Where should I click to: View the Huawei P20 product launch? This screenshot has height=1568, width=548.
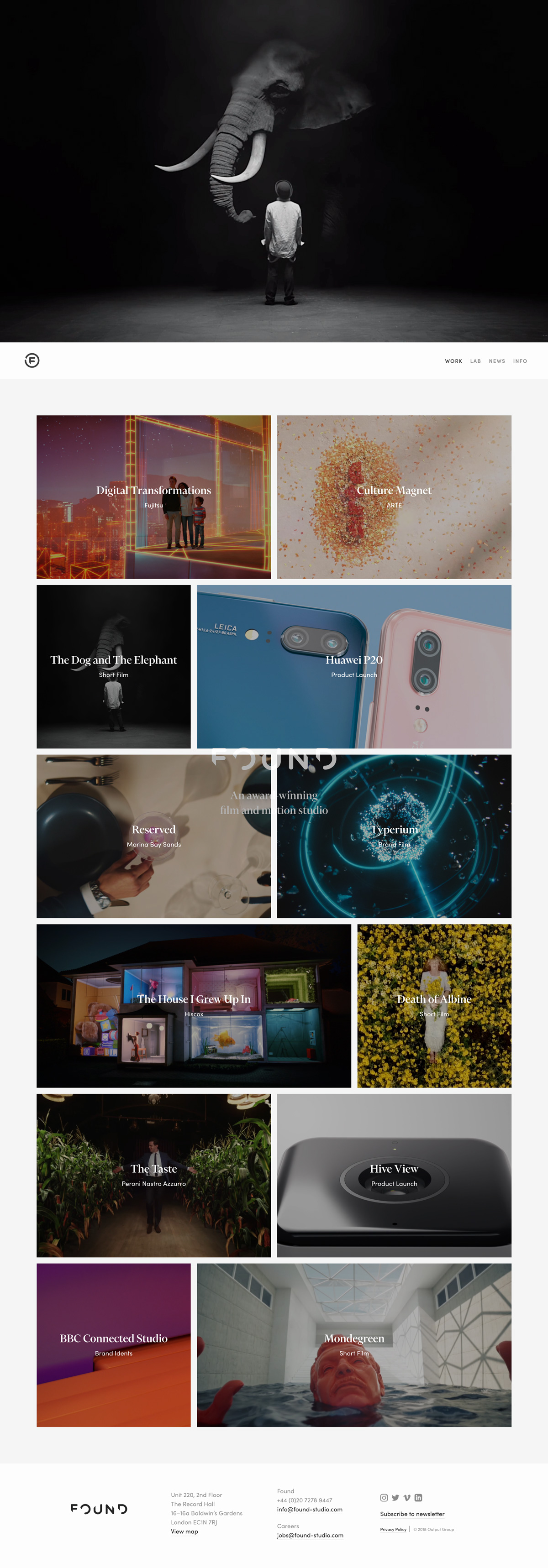(x=354, y=667)
